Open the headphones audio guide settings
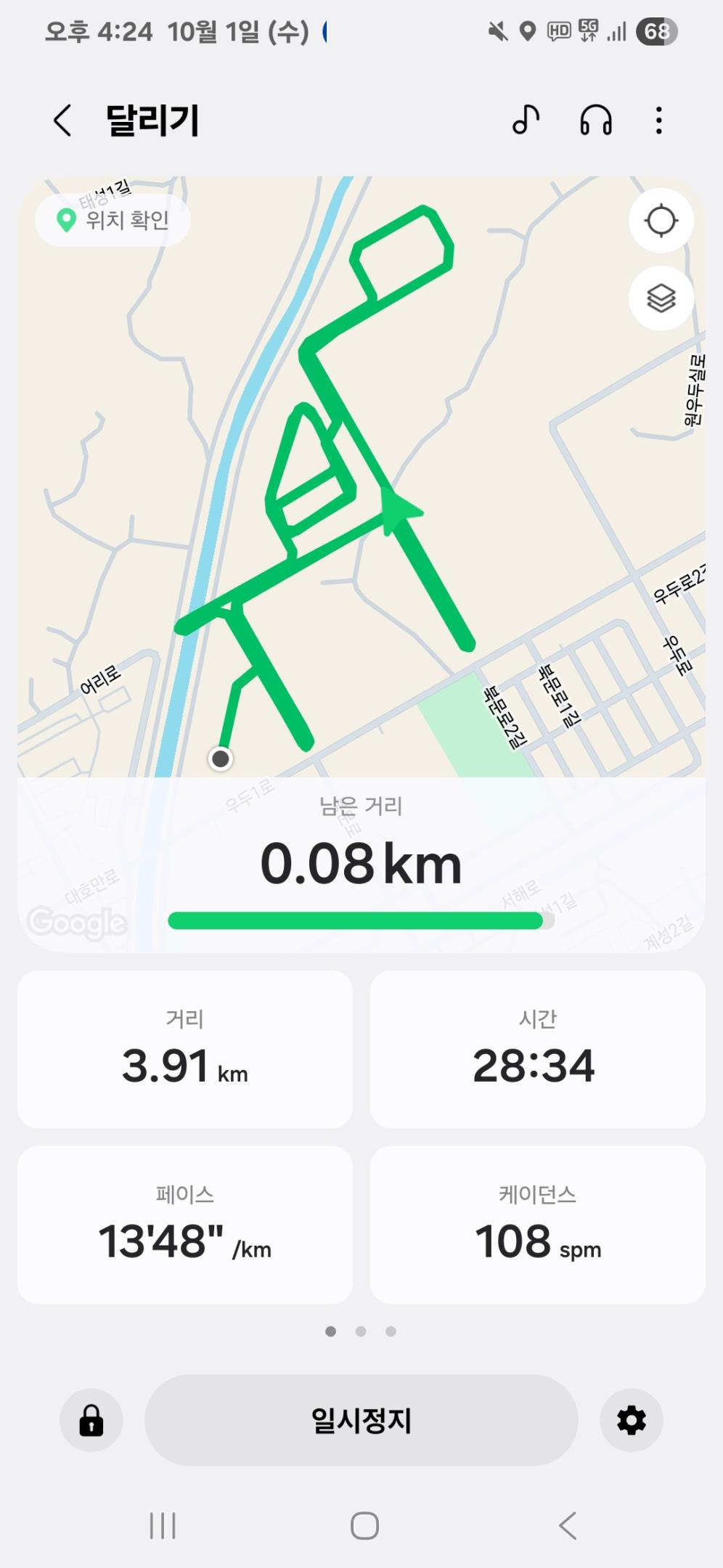 coord(595,121)
